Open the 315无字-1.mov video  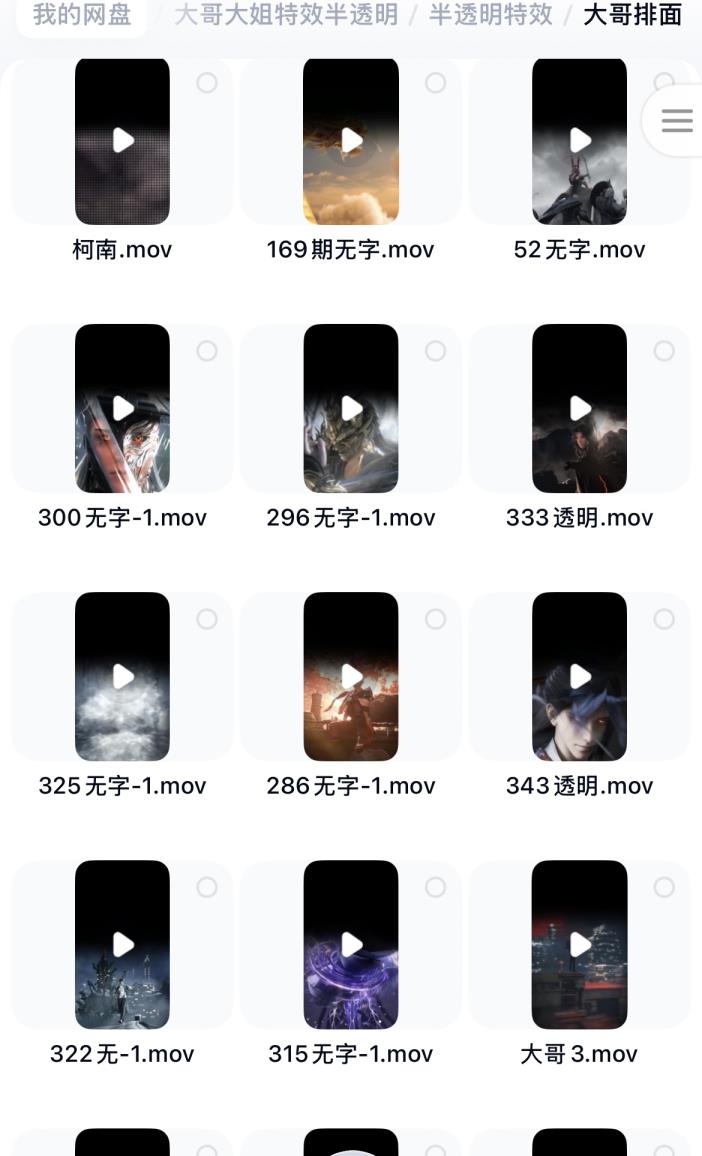351,944
